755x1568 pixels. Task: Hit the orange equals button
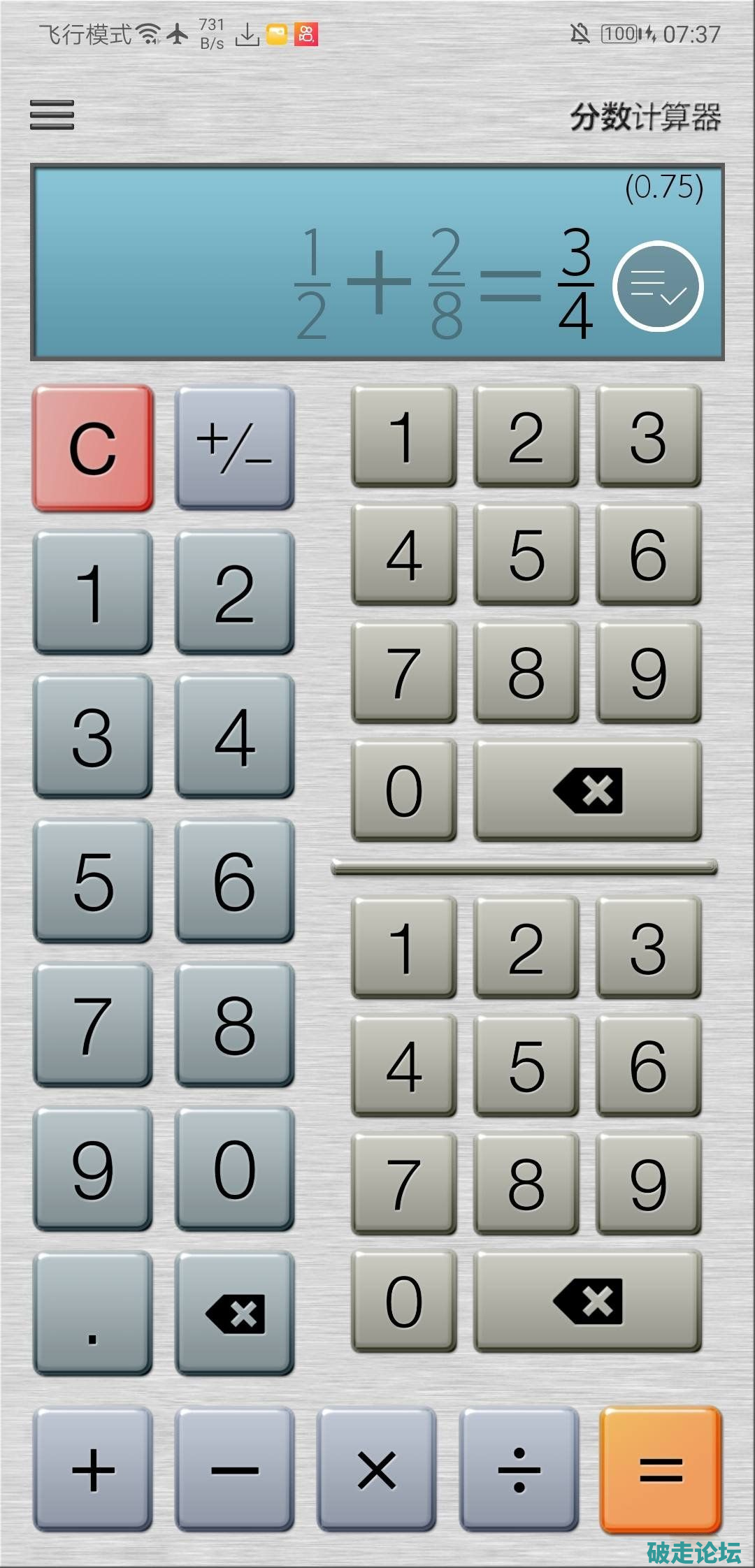tap(660, 1469)
